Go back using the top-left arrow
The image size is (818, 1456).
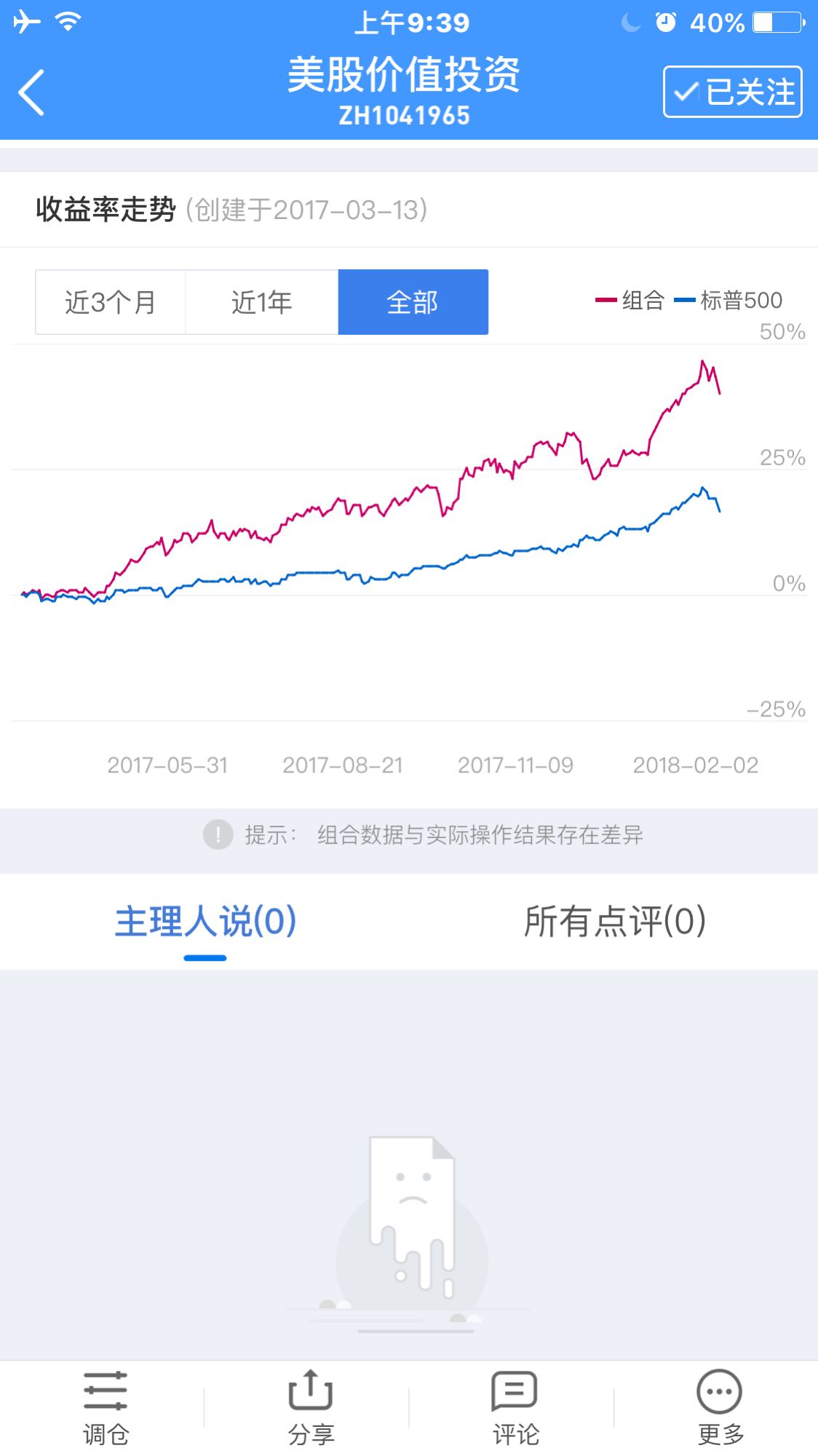click(32, 92)
